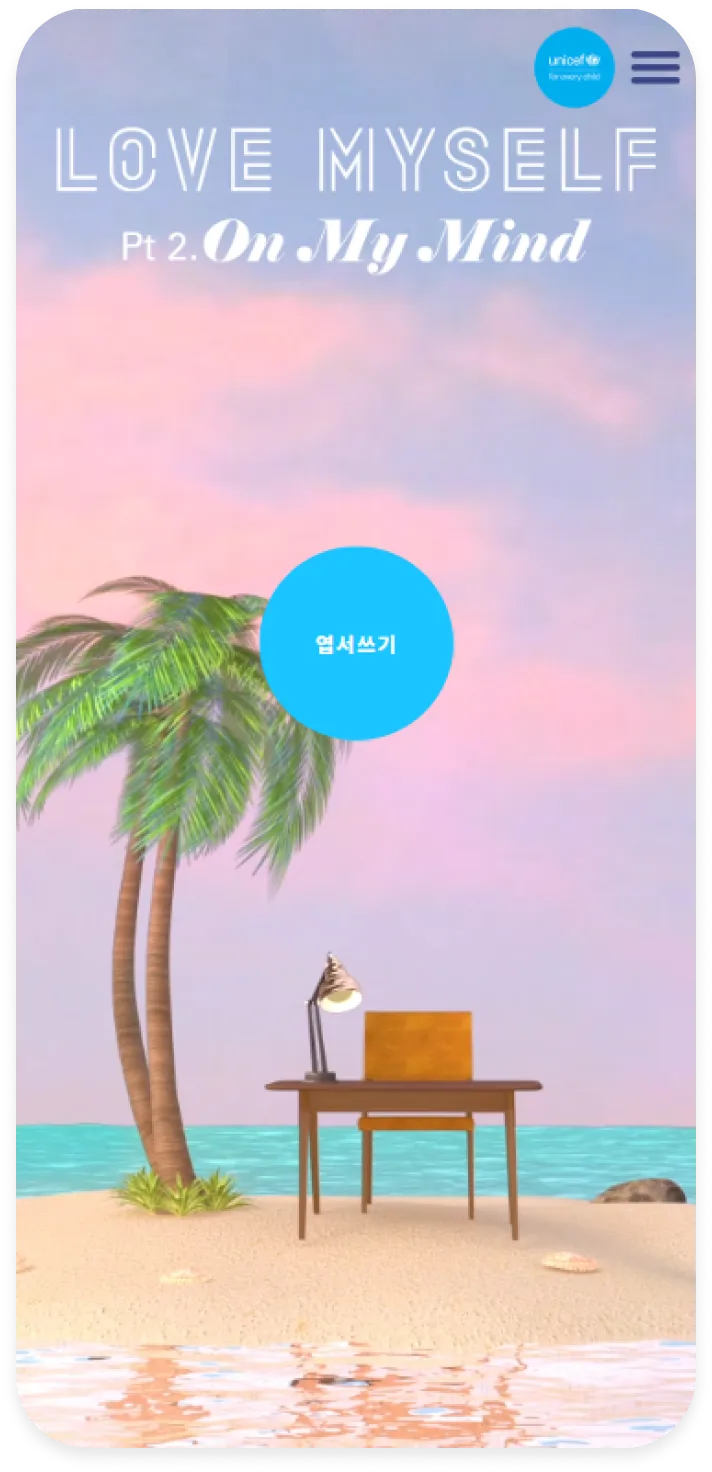This screenshot has width=712, height=1472.
Task: Open the UNICEF logo link
Action: [x=574, y=67]
